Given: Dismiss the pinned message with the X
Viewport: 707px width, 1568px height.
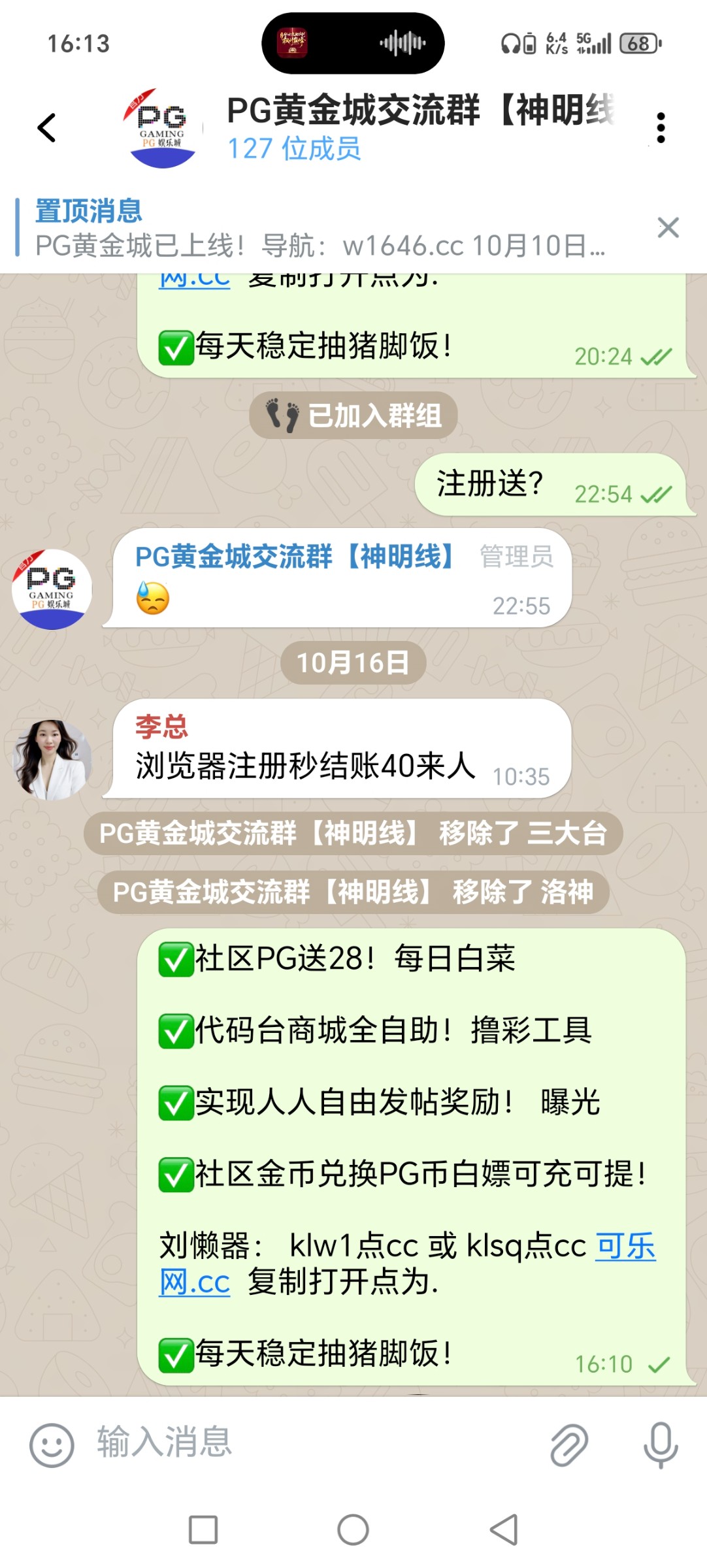Looking at the screenshot, I should click(x=668, y=228).
